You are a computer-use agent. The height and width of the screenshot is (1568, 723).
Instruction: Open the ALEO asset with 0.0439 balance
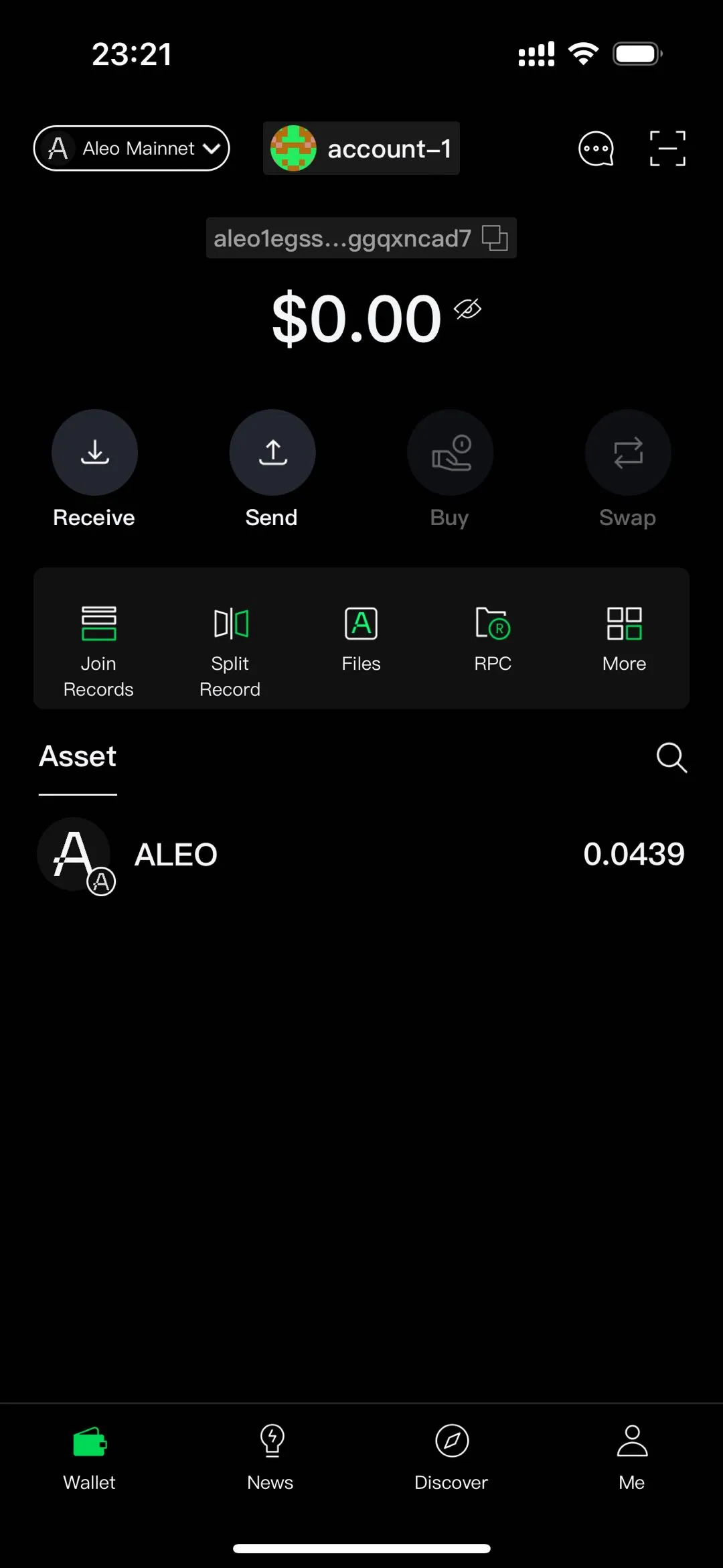tap(361, 855)
